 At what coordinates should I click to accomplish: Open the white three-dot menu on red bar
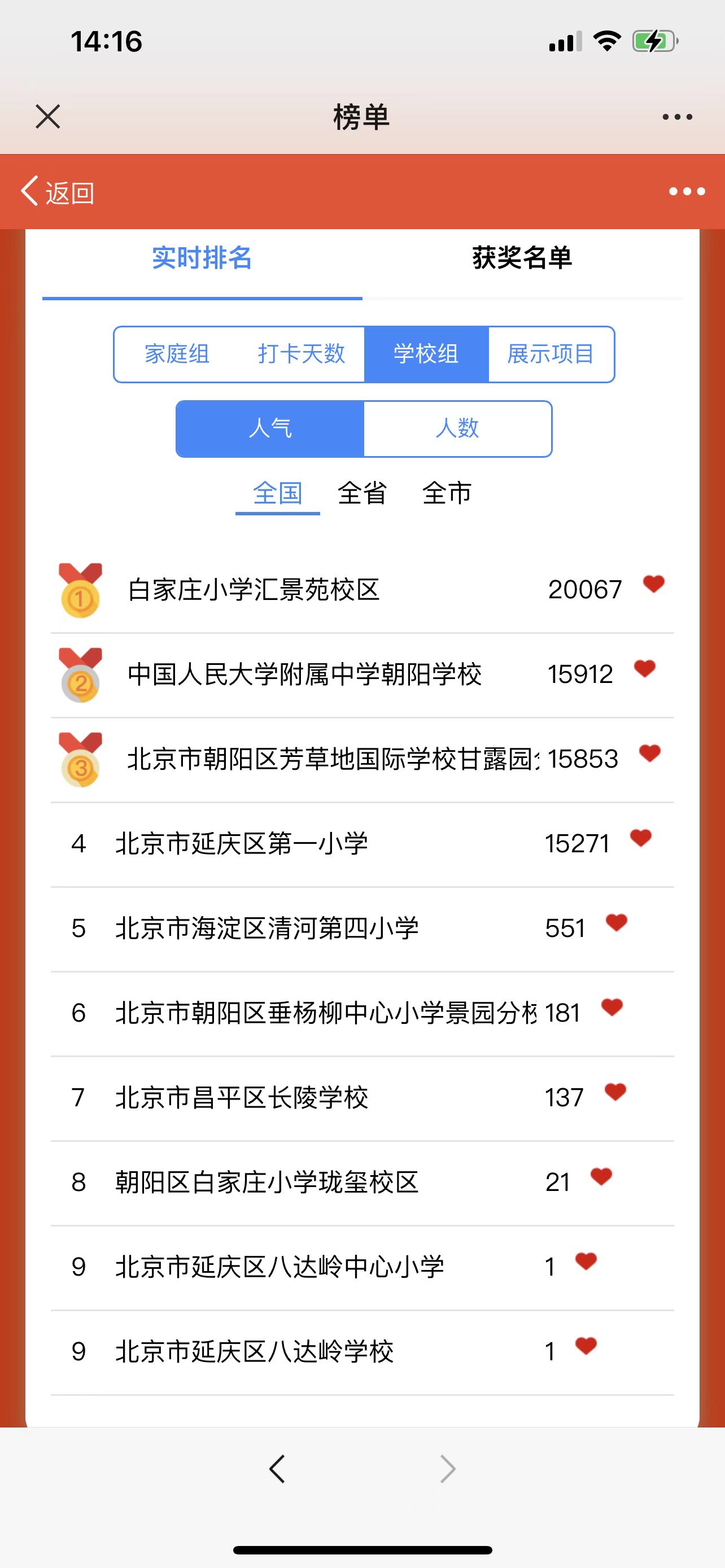click(687, 192)
